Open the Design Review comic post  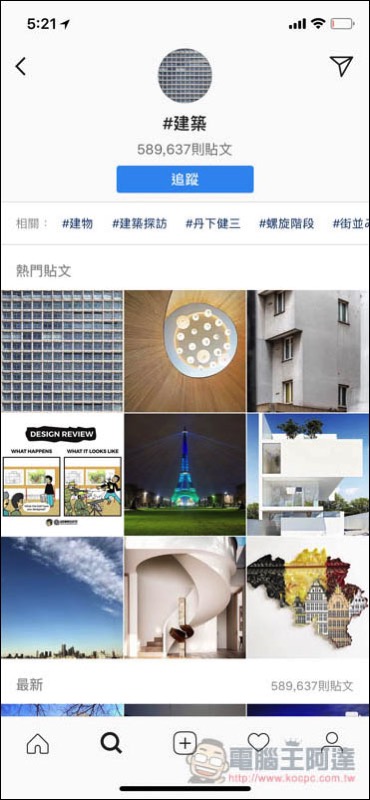(62, 474)
